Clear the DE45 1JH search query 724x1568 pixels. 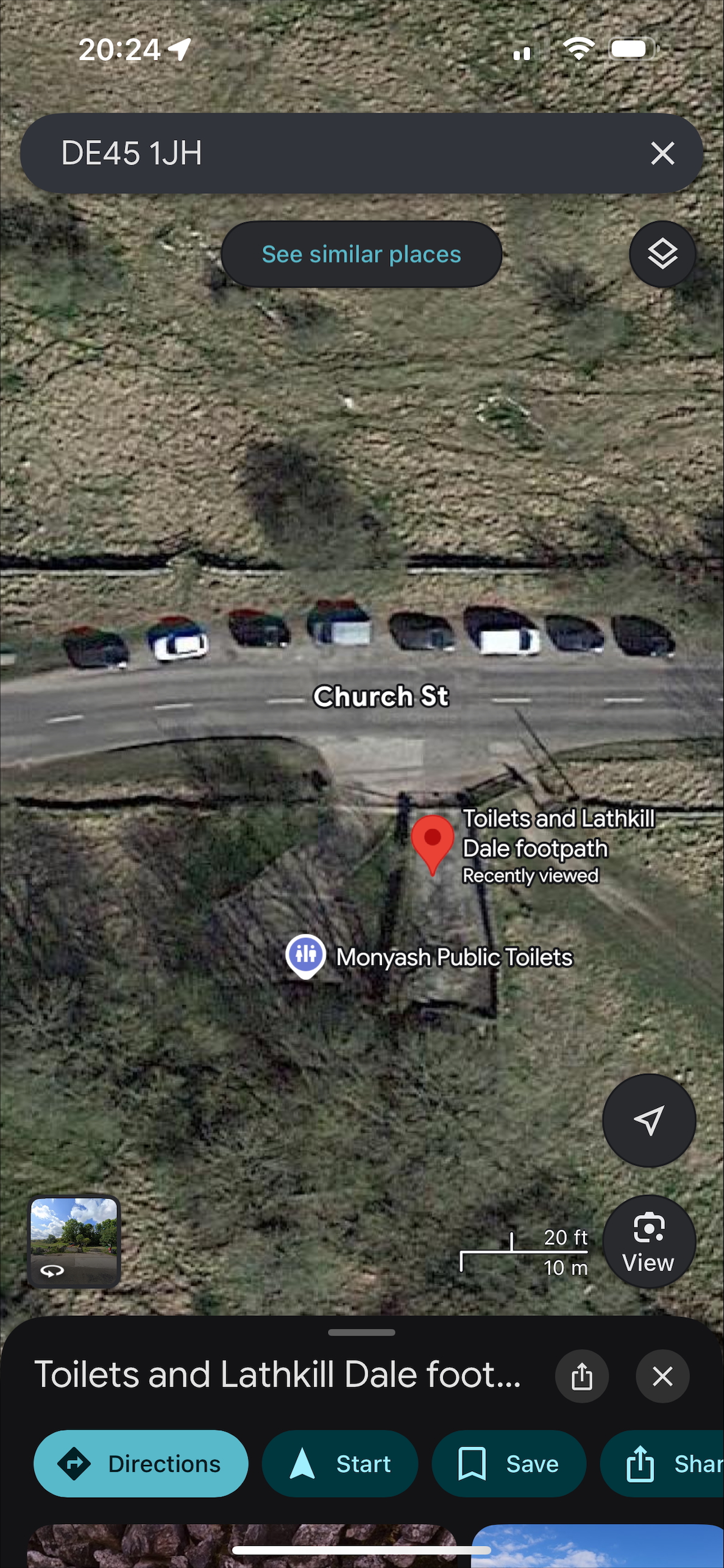[662, 153]
